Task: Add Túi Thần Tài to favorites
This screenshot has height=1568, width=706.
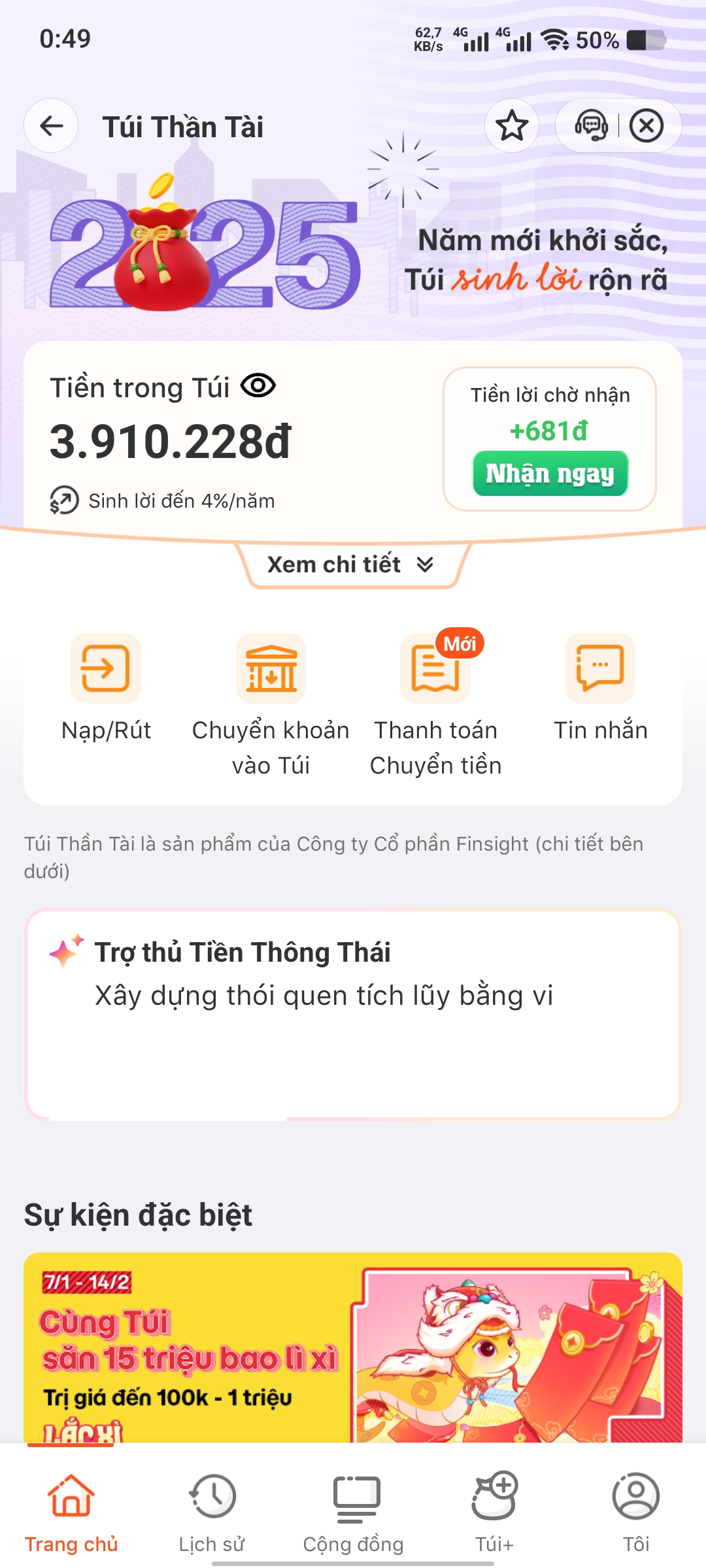Action: [511, 125]
